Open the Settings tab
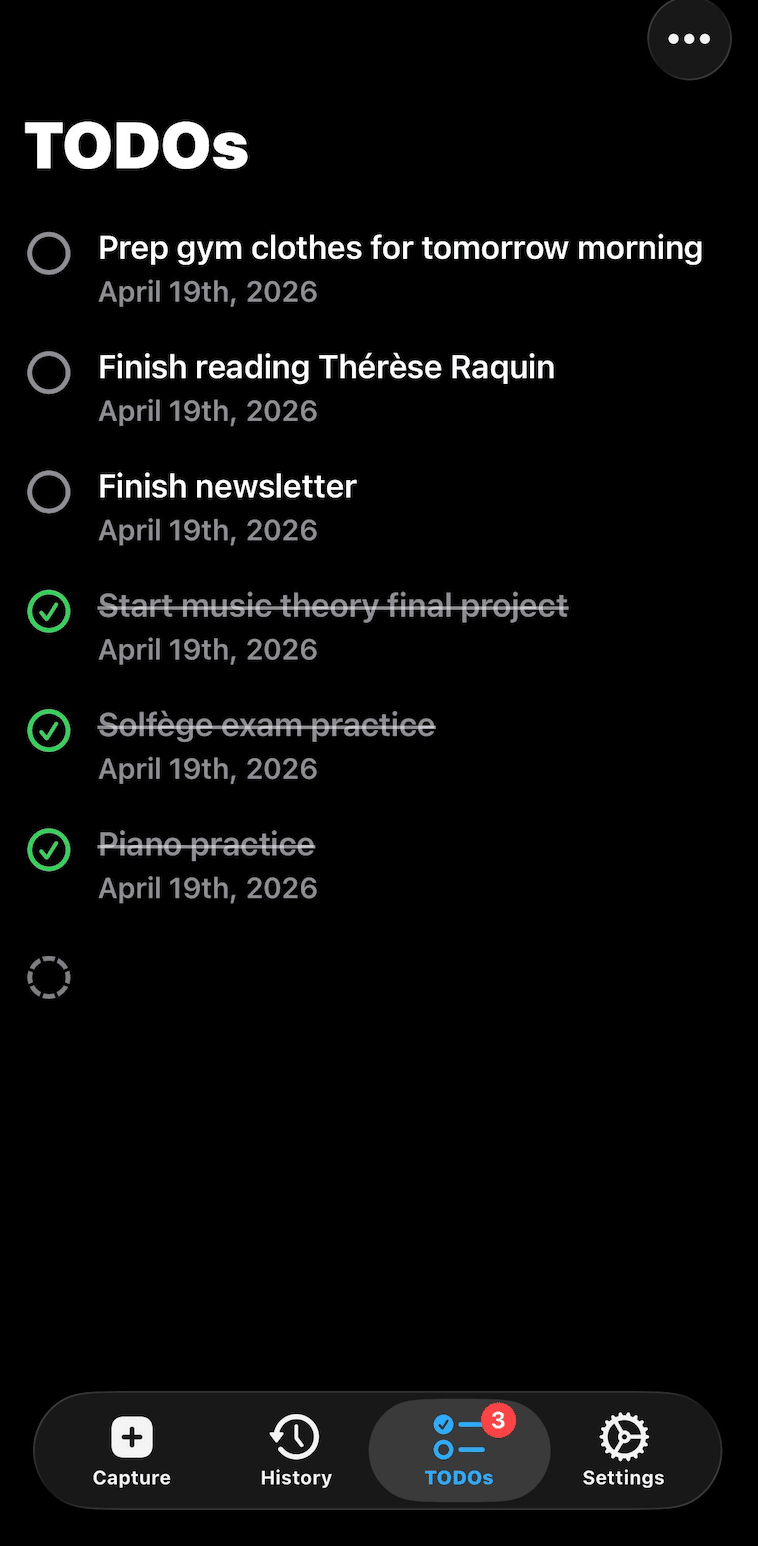The image size is (758, 1546). coord(623,1450)
